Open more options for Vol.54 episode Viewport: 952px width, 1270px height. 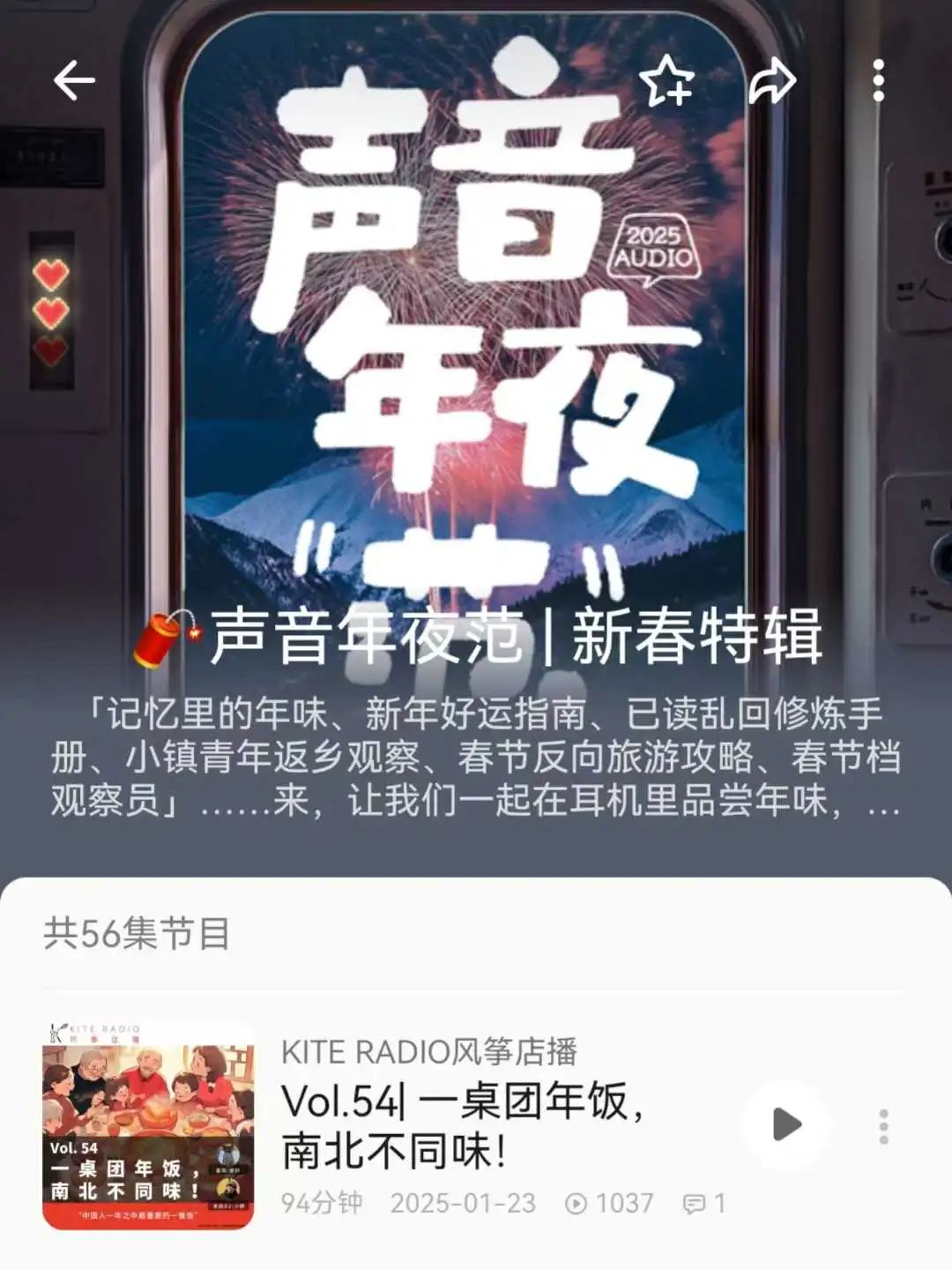click(883, 1126)
